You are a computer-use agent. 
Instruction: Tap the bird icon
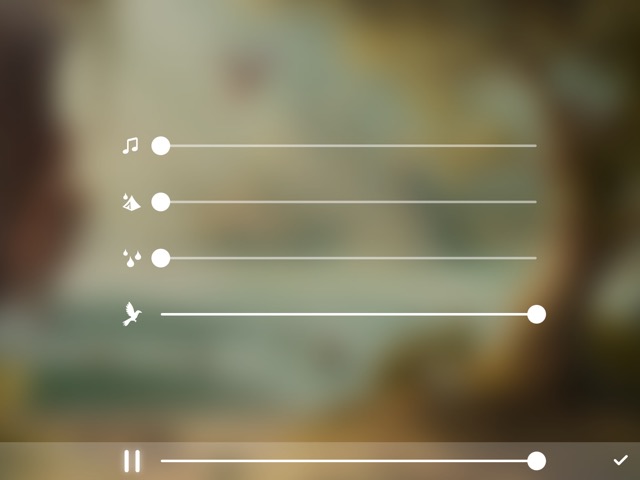(x=132, y=314)
